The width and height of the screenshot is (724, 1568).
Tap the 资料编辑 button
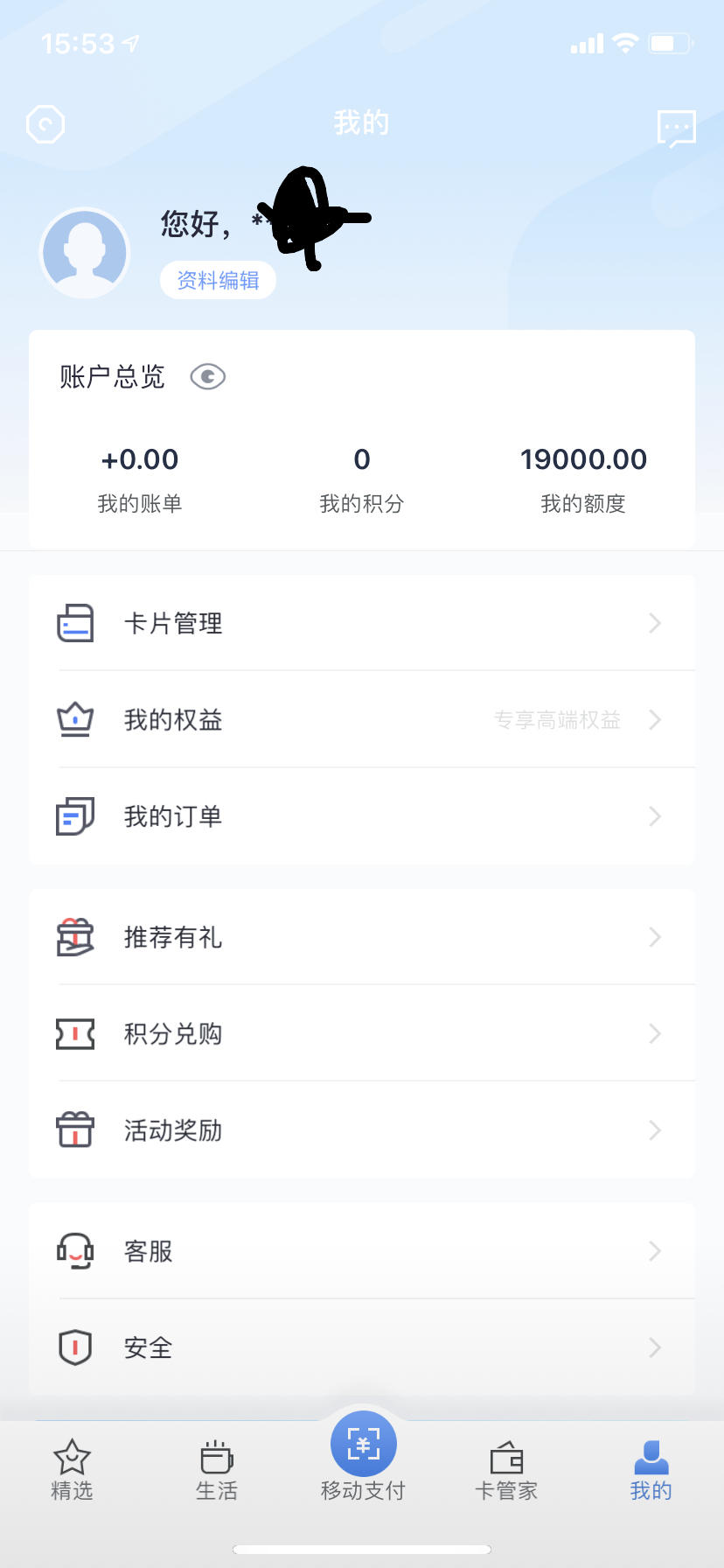pos(218,280)
